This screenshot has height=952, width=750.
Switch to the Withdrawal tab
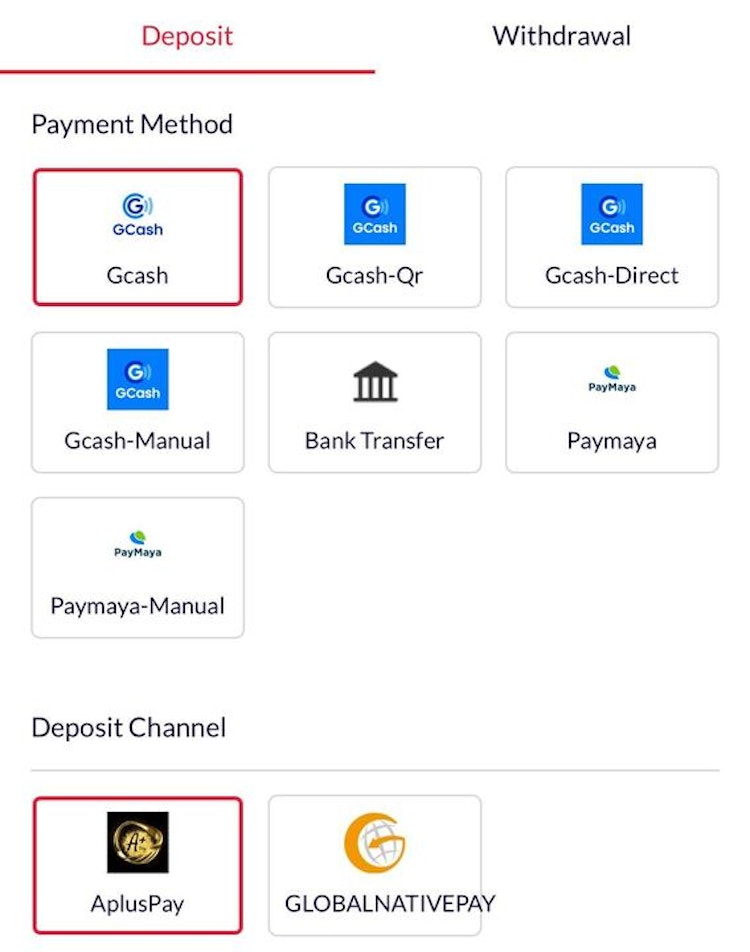(560, 37)
